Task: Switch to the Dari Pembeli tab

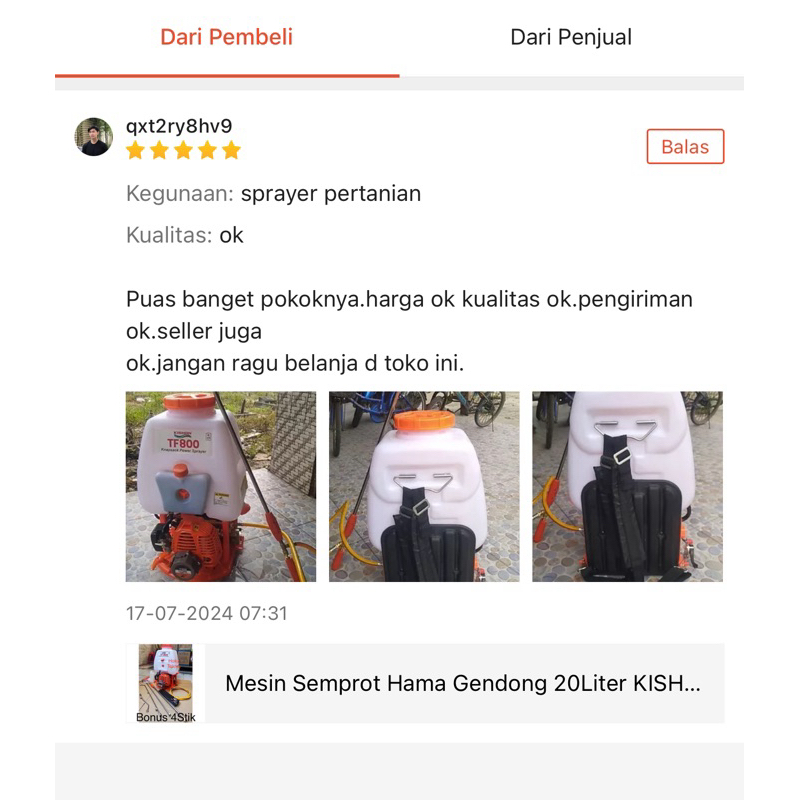Action: 227,38
